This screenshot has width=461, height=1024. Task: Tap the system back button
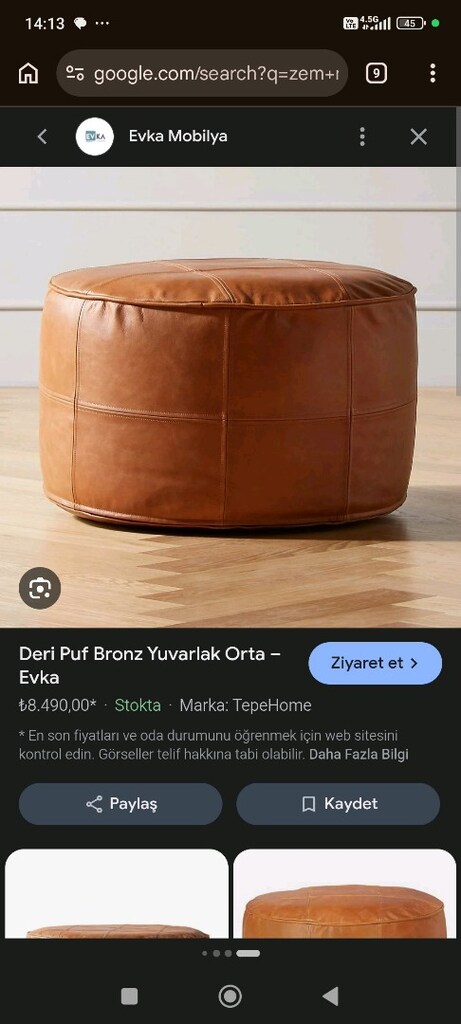coord(331,996)
